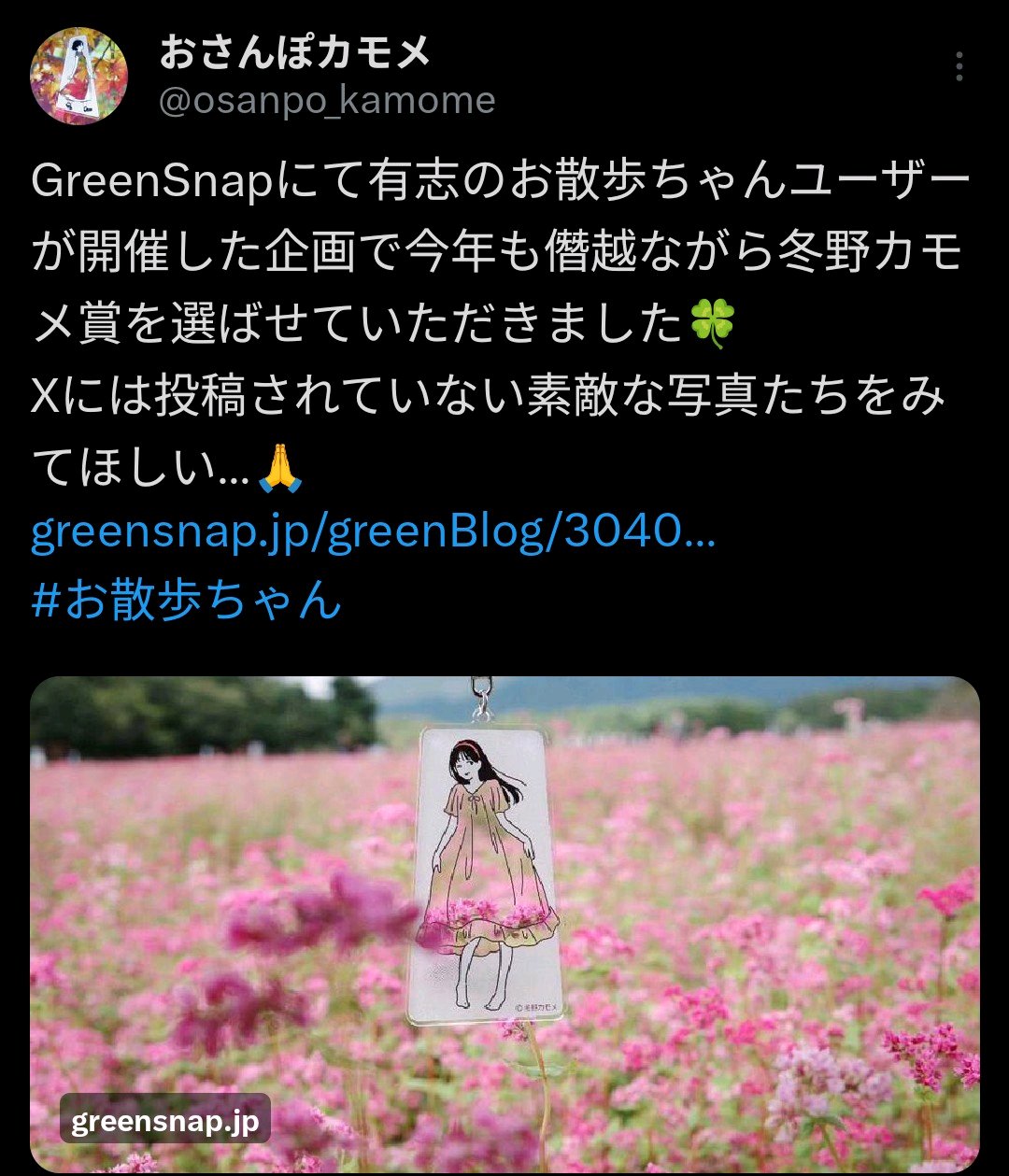Open the greensnap.jp/greenBlog link
Viewport: 1009px width, 1176px height.
tap(373, 534)
